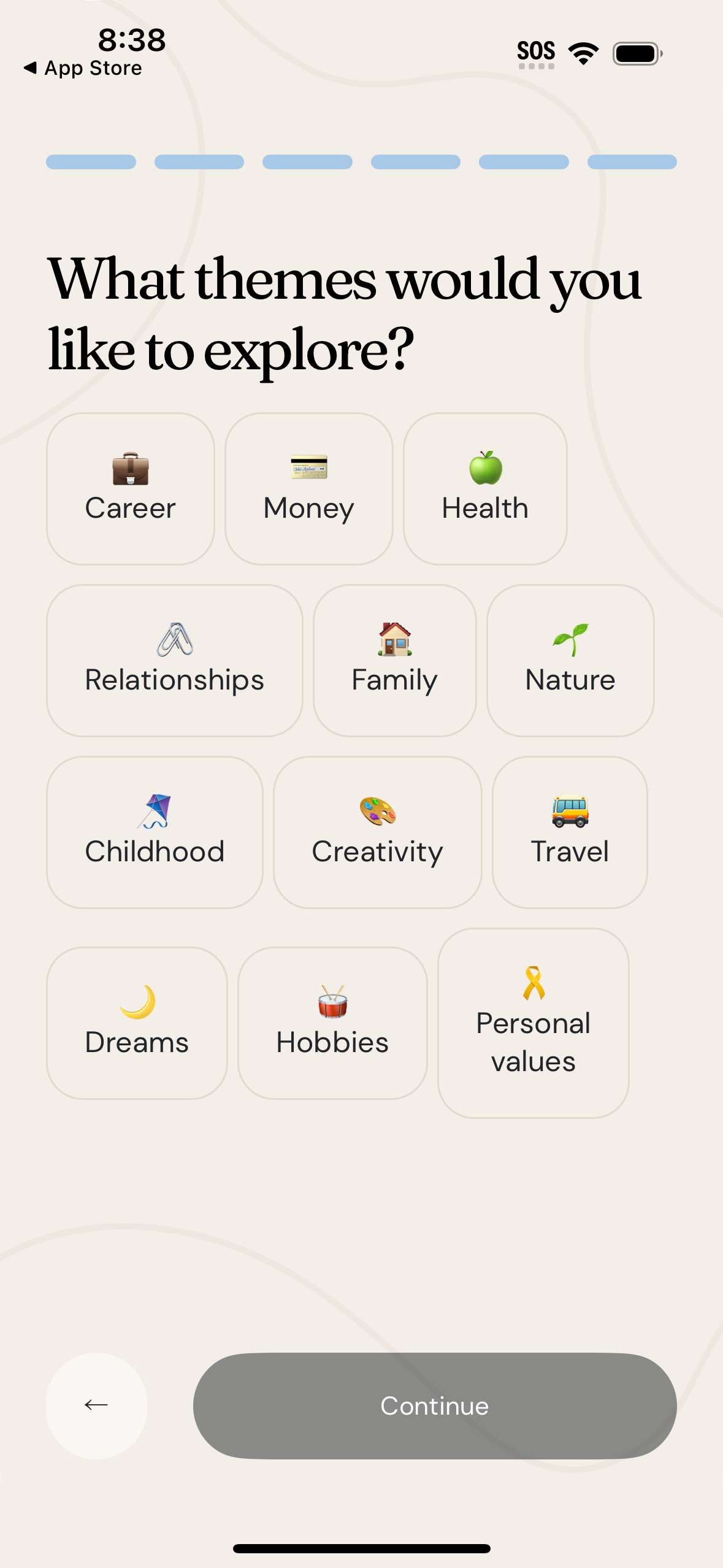Click the green apple Health icon
723x1568 pixels.
point(485,469)
